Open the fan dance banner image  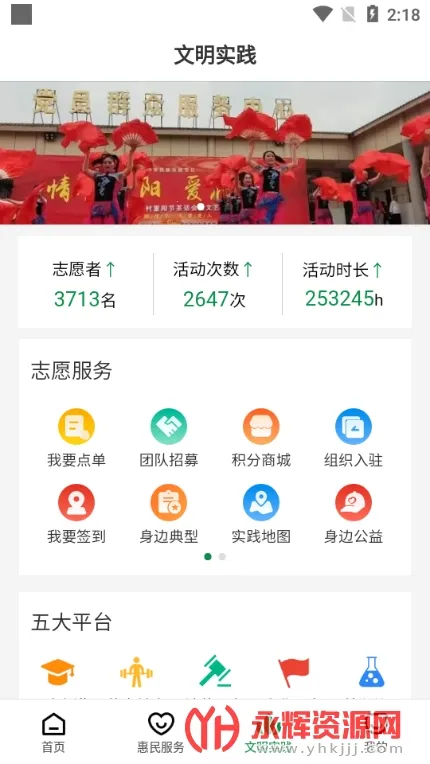point(215,153)
